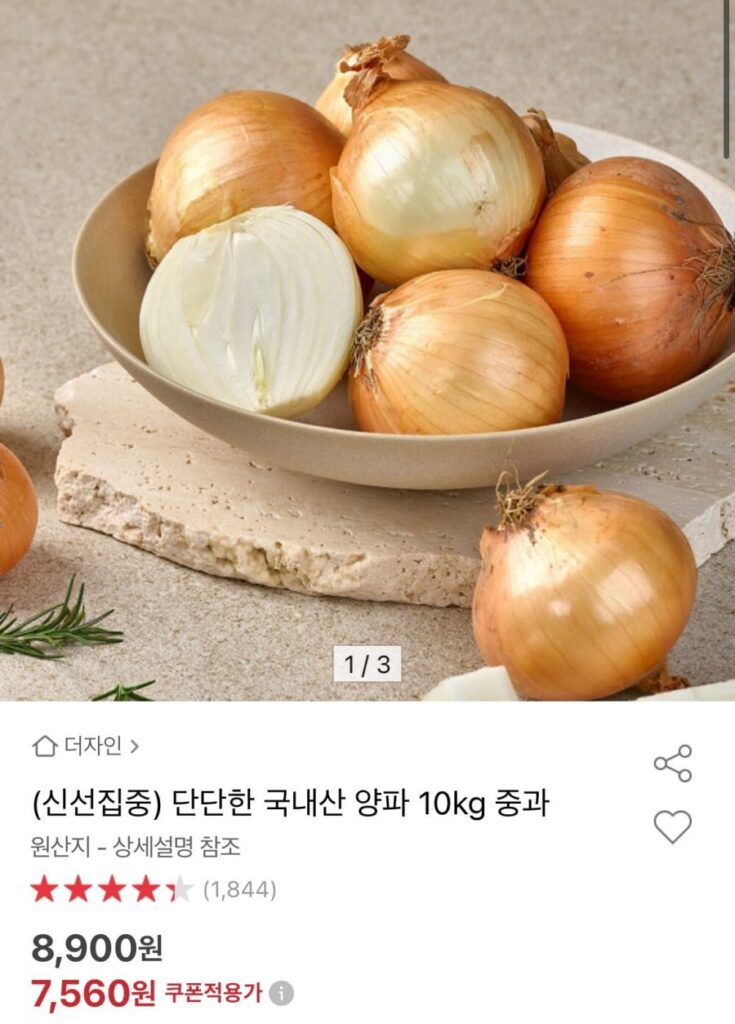Viewport: 735px width, 1024px height.
Task: Open the 더자인 store page
Action: (x=90, y=746)
